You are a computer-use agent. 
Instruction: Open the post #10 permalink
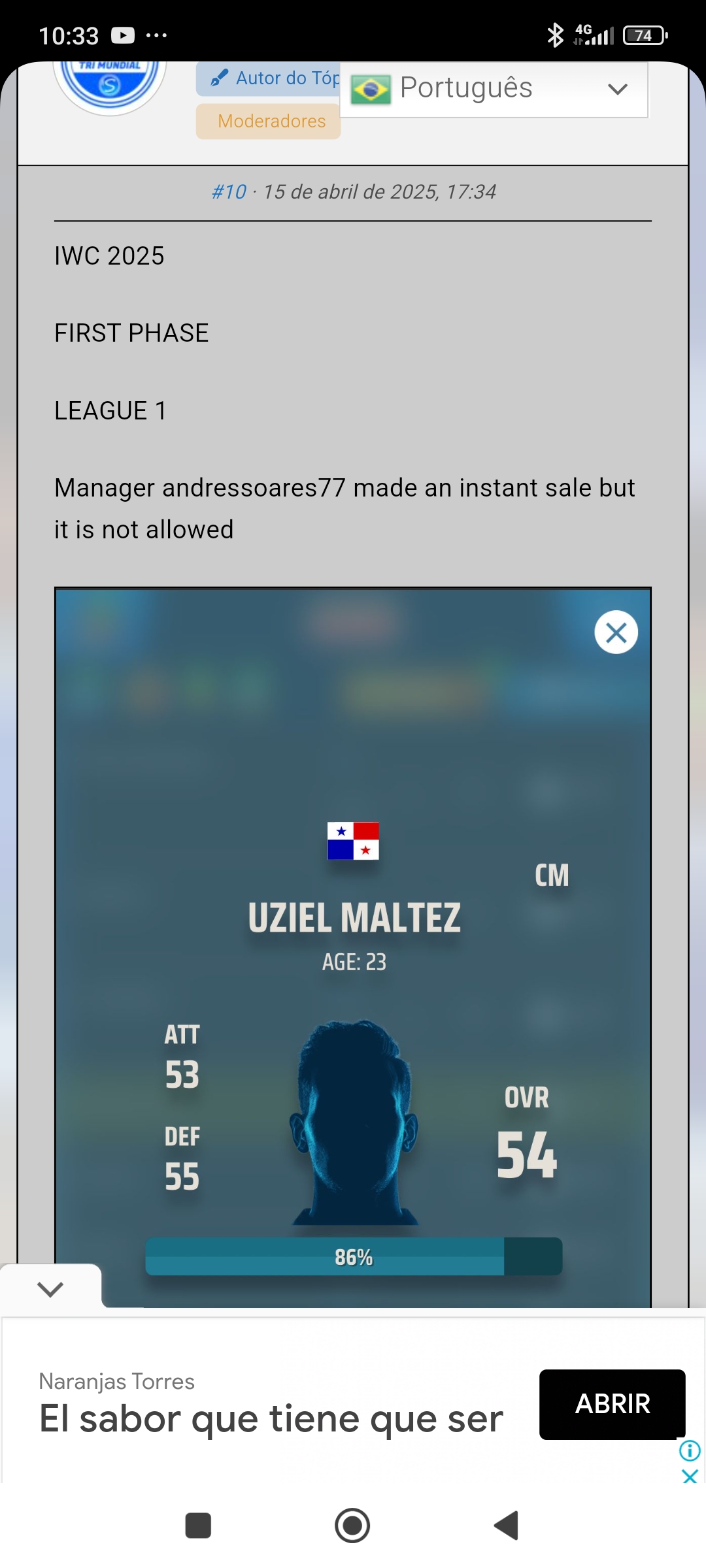pyautogui.click(x=229, y=191)
